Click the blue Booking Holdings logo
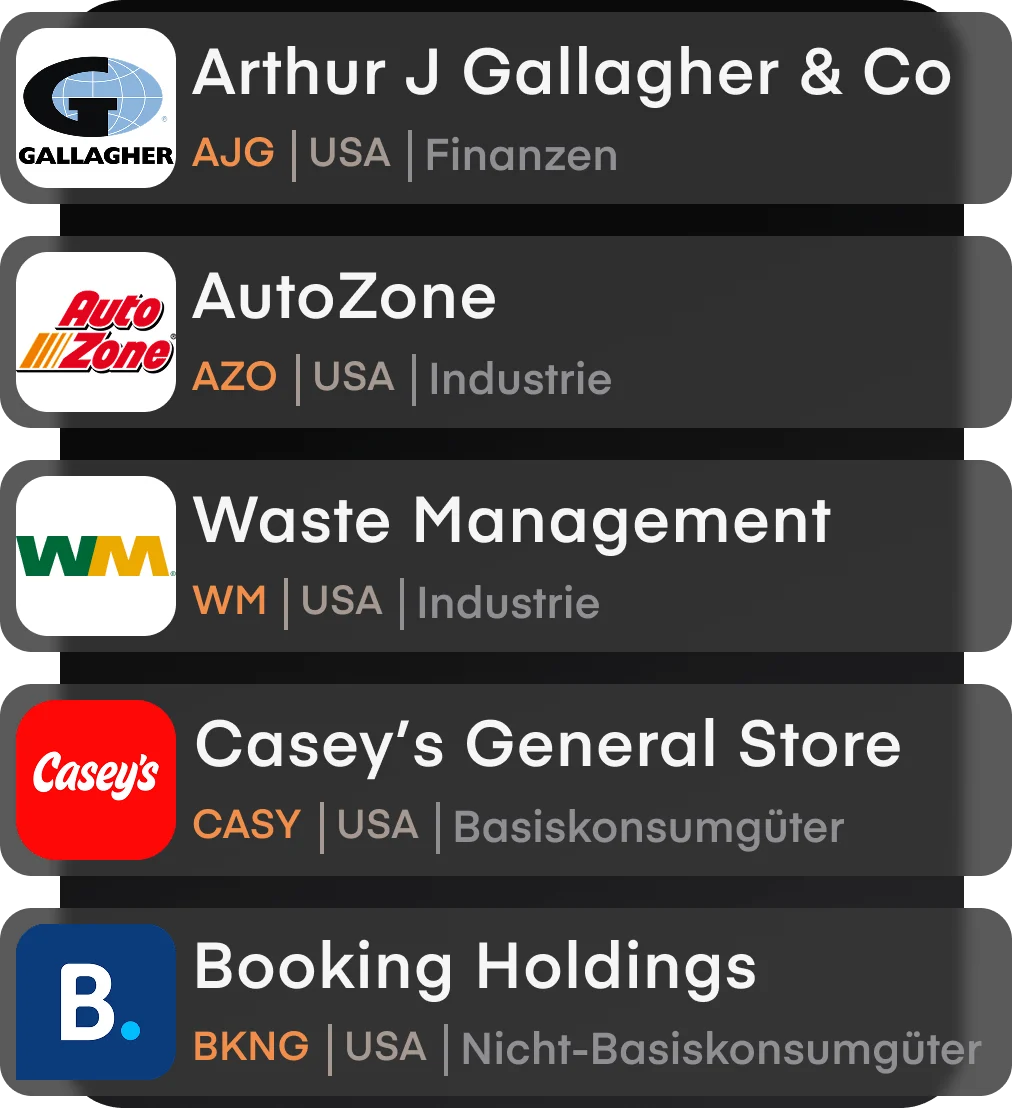The height and width of the screenshot is (1108, 1012). (95, 1004)
